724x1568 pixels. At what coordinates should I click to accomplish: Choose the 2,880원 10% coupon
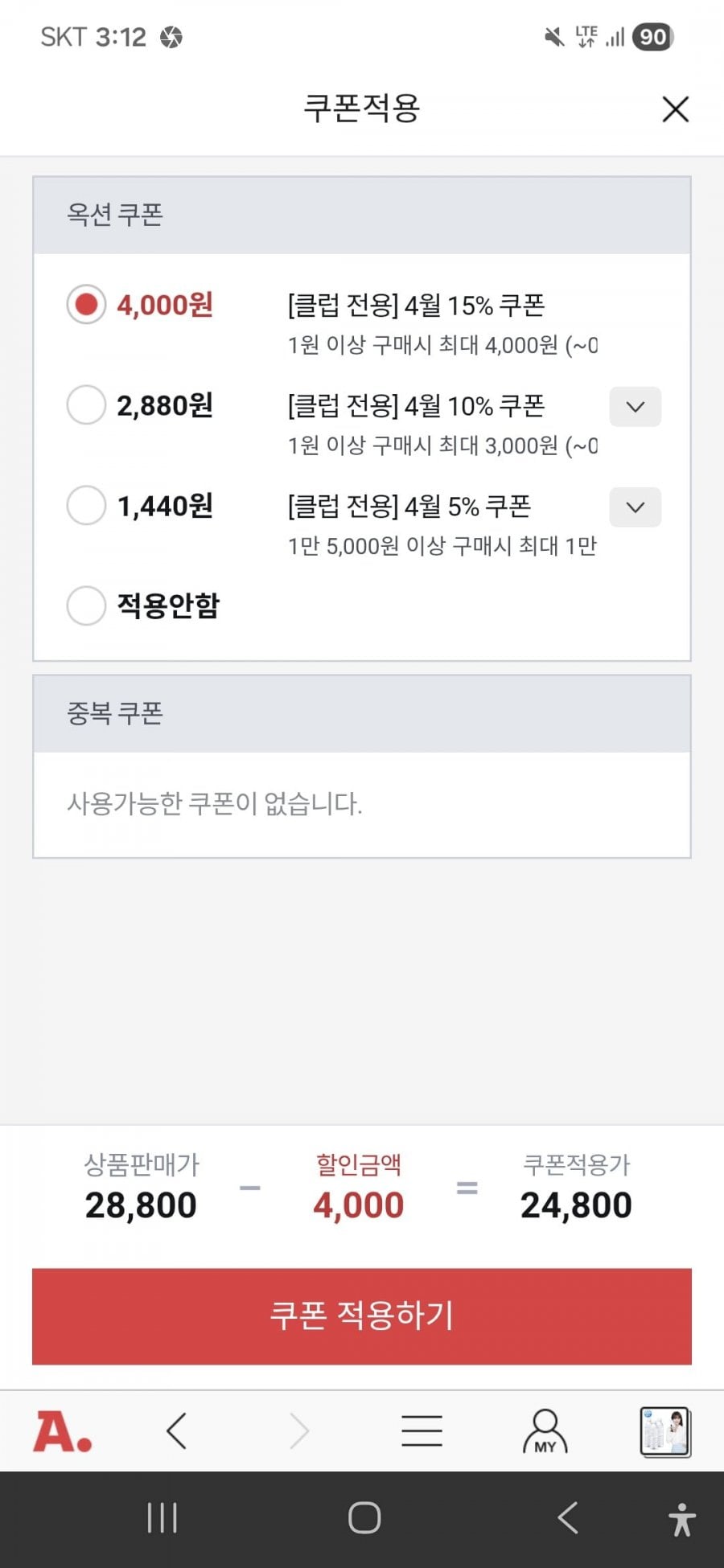pos(86,405)
